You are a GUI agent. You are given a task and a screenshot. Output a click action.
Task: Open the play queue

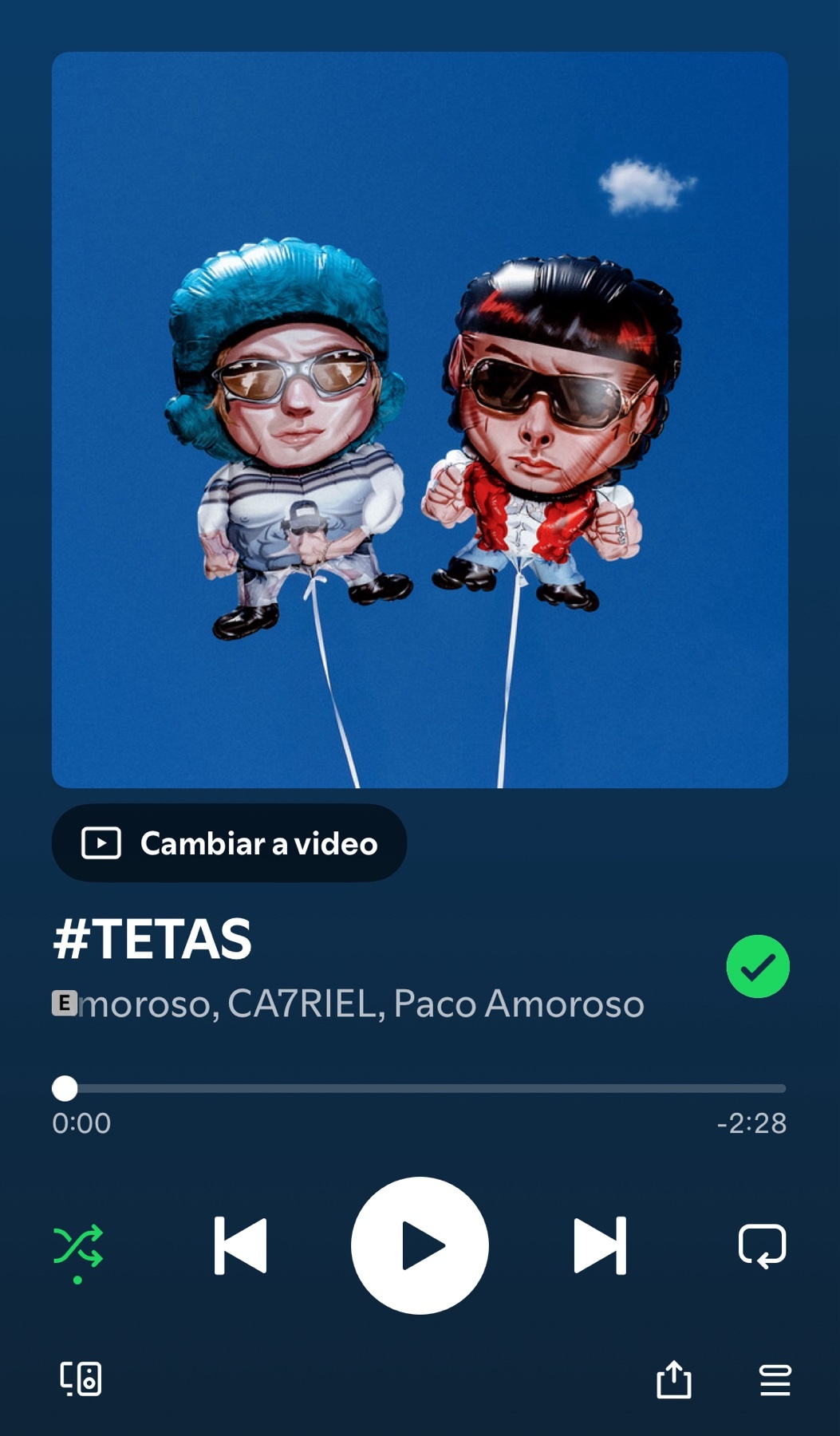(x=775, y=1379)
